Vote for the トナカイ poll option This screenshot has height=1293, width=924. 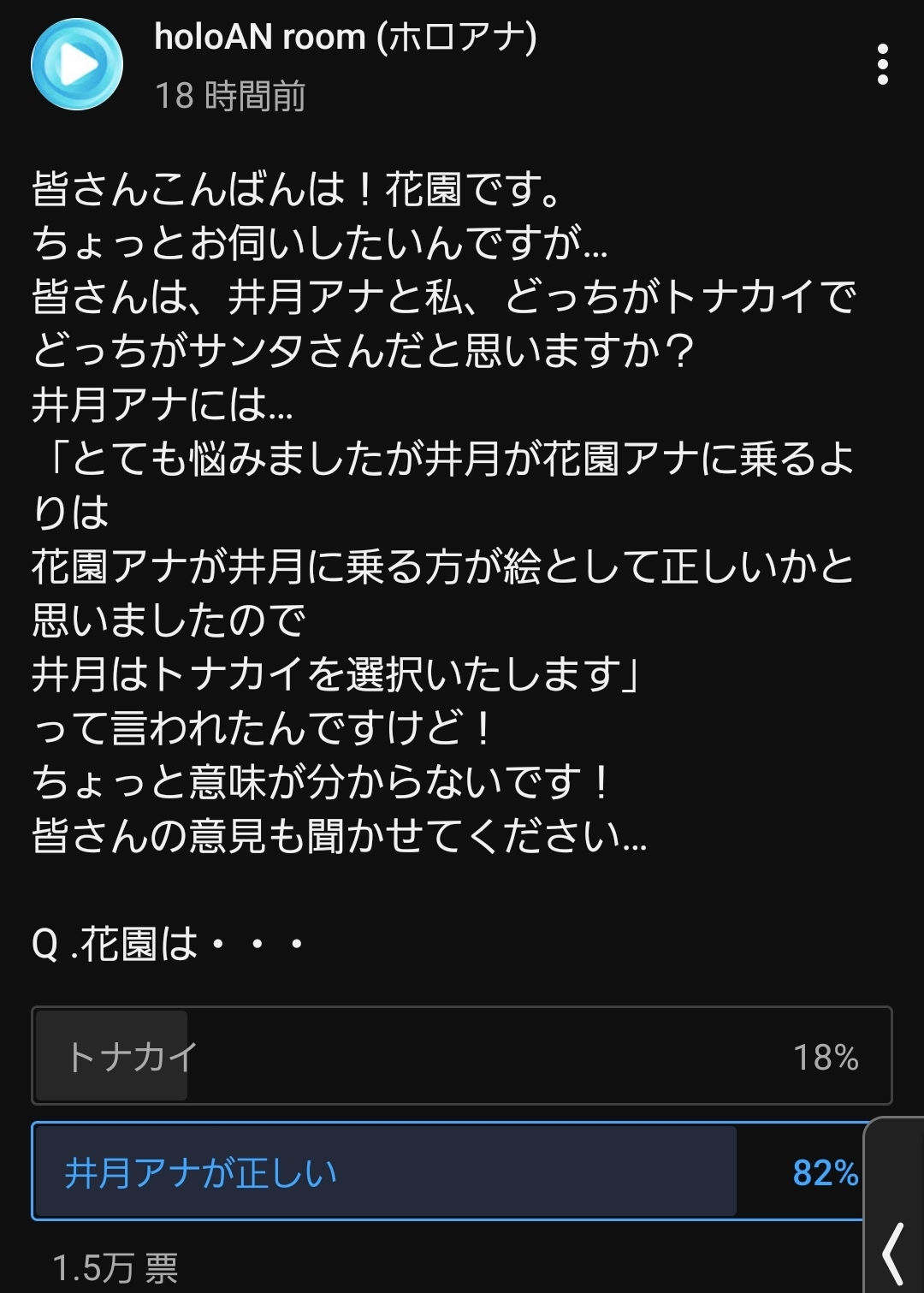(461, 1056)
